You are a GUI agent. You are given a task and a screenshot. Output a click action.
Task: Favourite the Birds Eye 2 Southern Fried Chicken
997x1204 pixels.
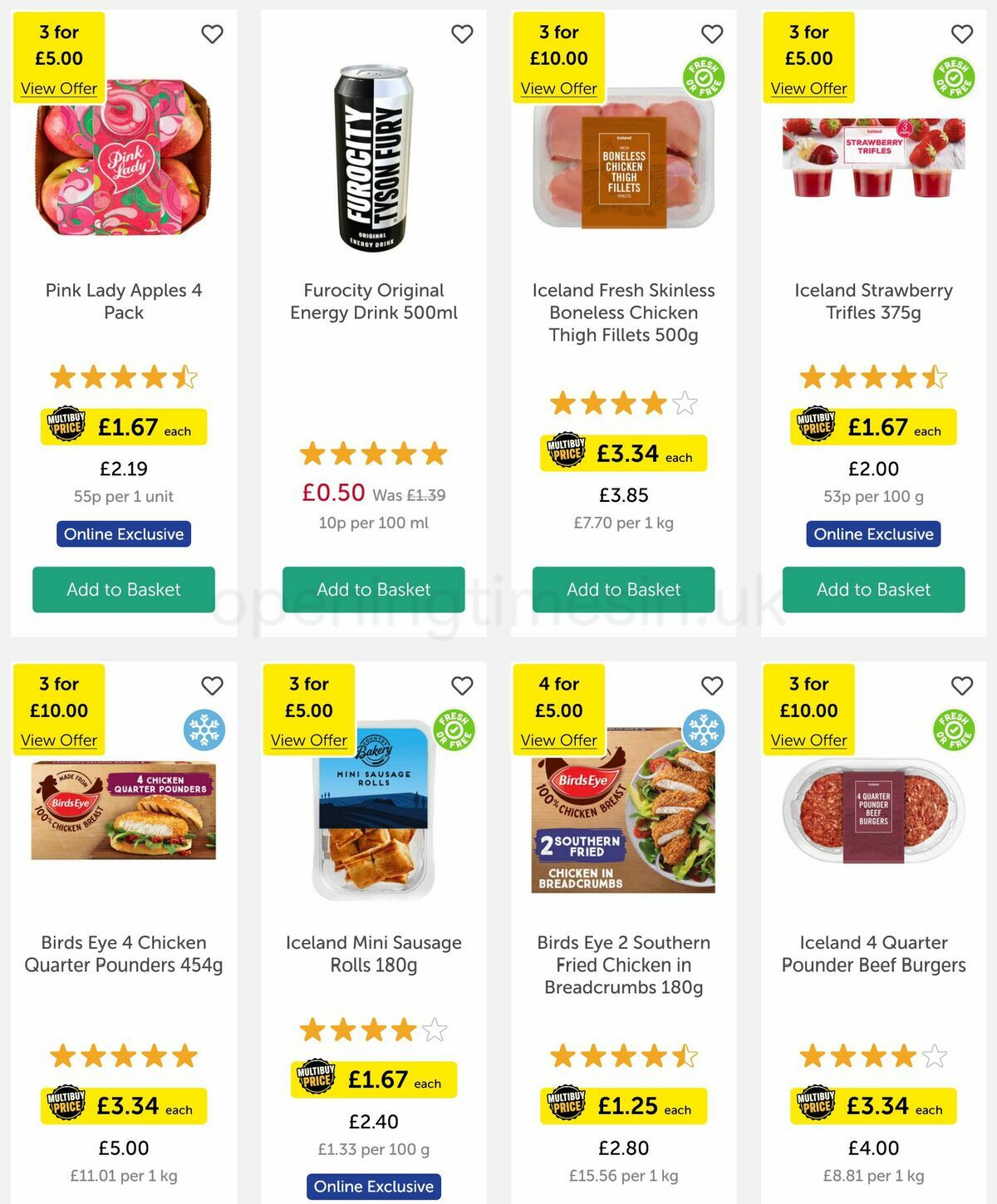[711, 686]
